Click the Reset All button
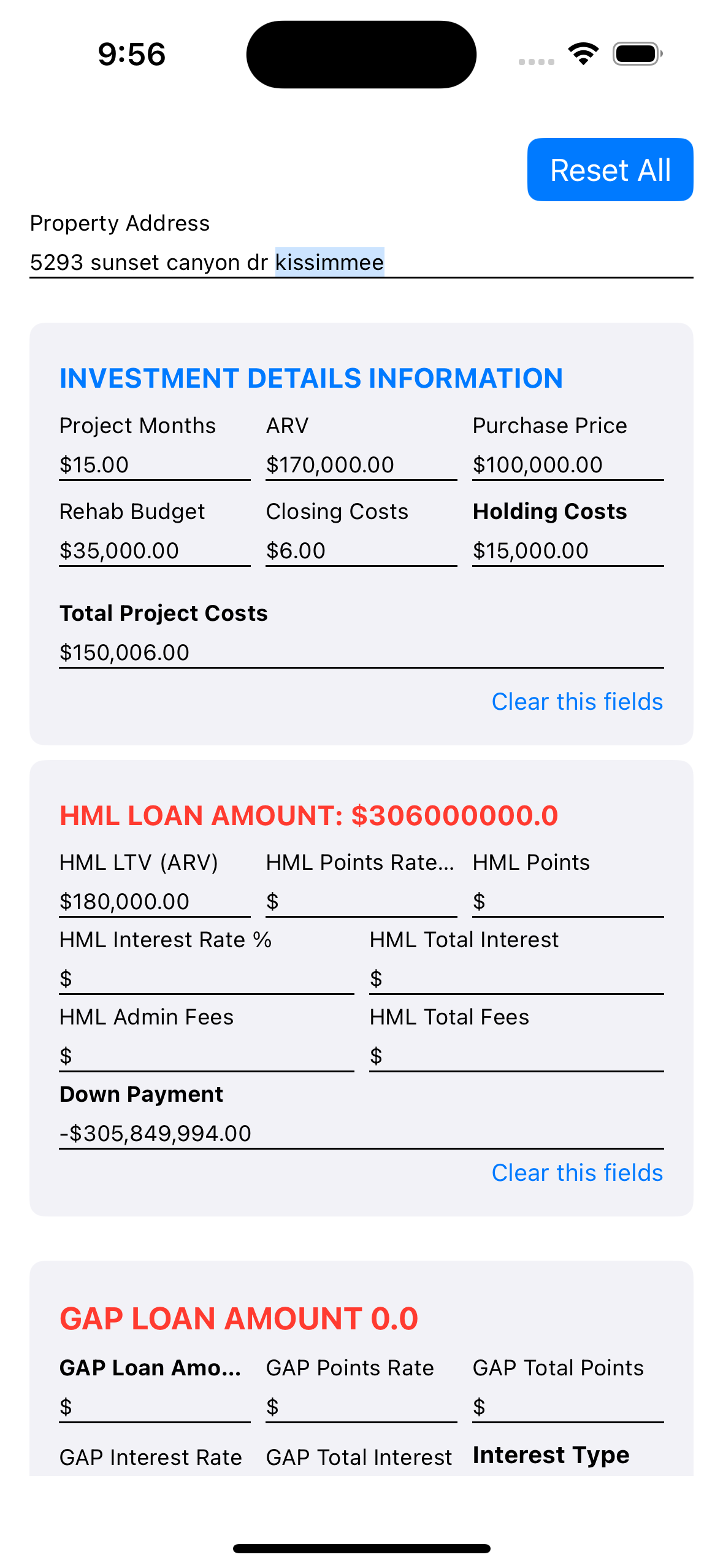Image resolution: width=723 pixels, height=1568 pixels. tap(610, 169)
